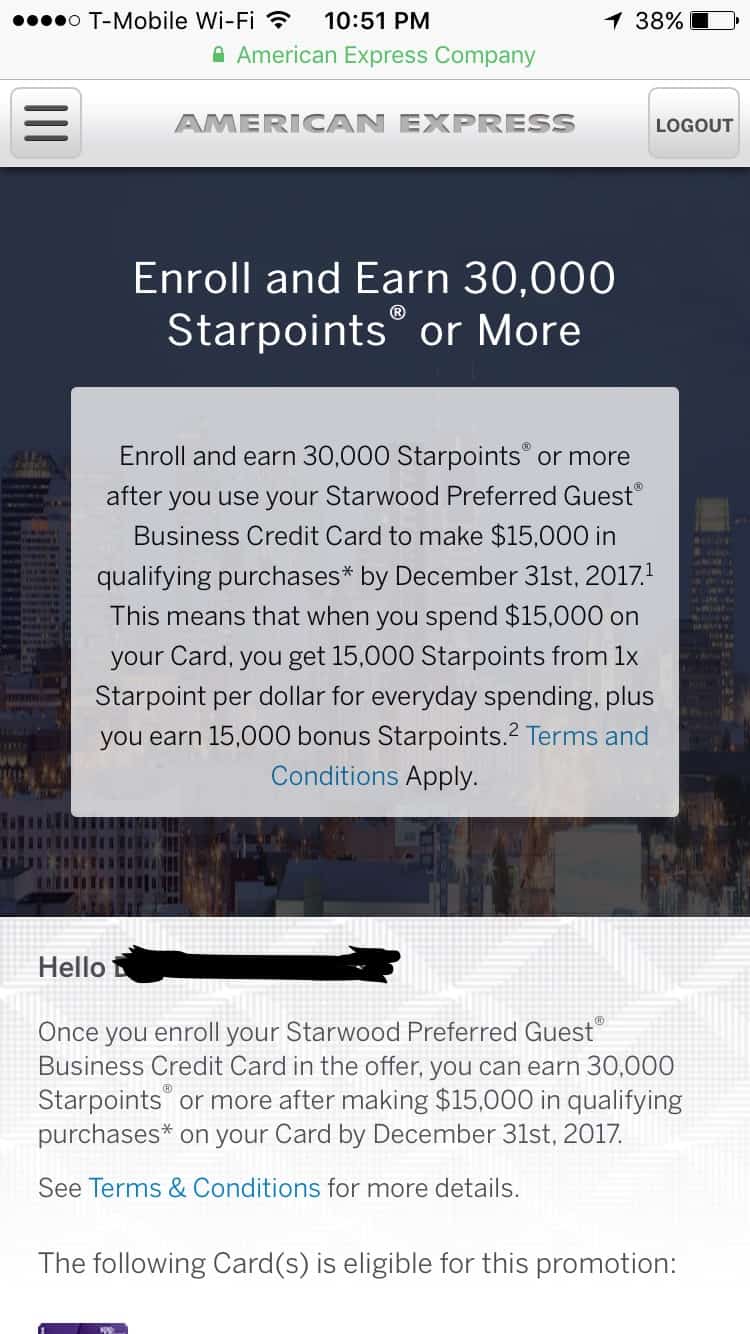This screenshot has height=1334, width=750.
Task: Open the hamburger navigation menu
Action: coord(46,124)
